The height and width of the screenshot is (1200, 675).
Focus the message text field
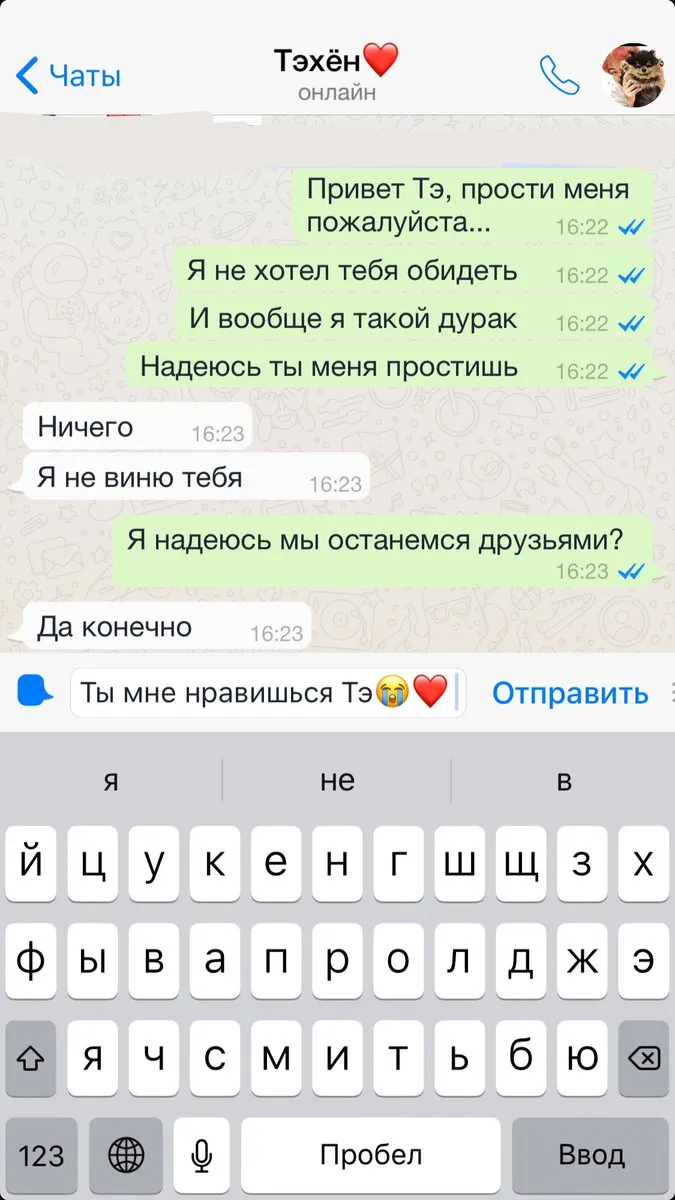pos(268,691)
